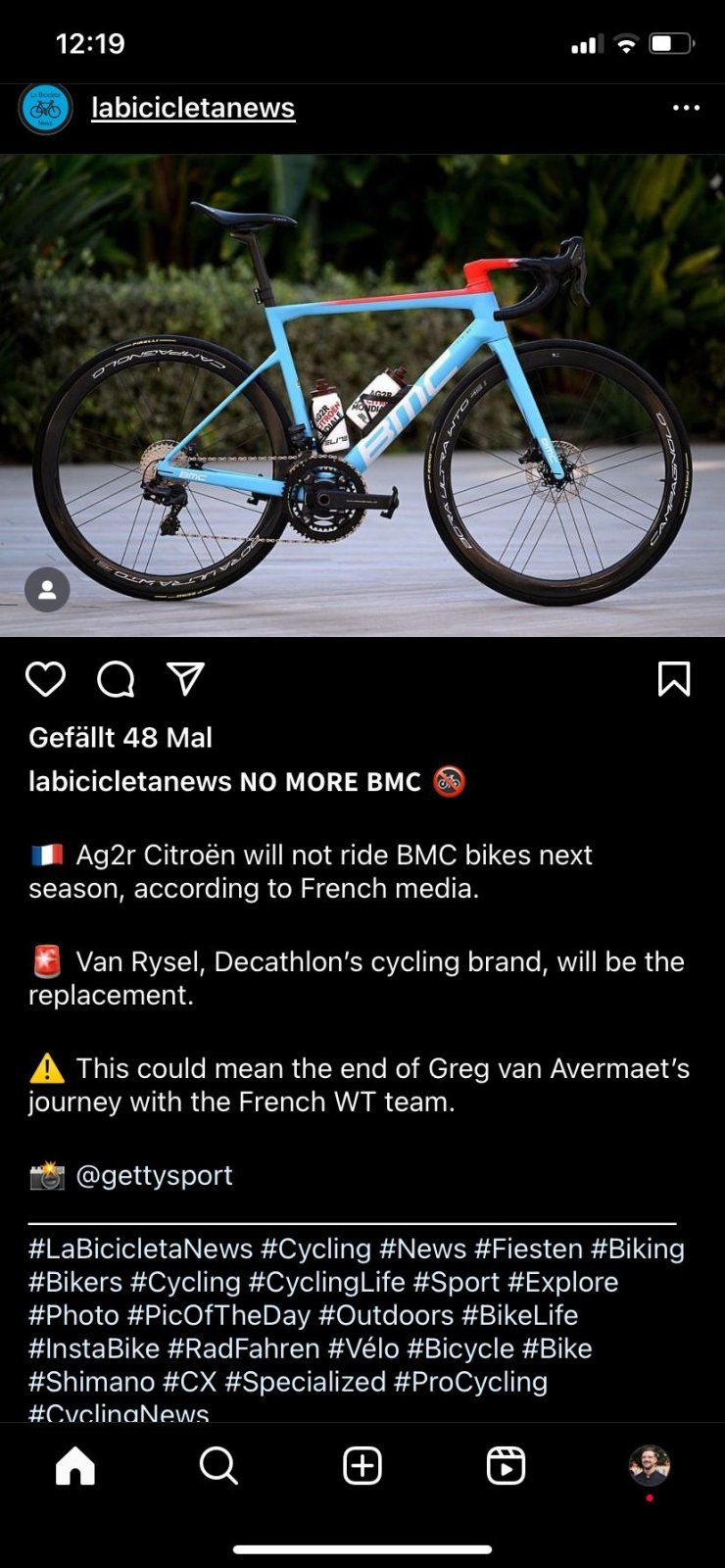
Task: Open labicicletanews username in the post header
Action: [x=193, y=108]
